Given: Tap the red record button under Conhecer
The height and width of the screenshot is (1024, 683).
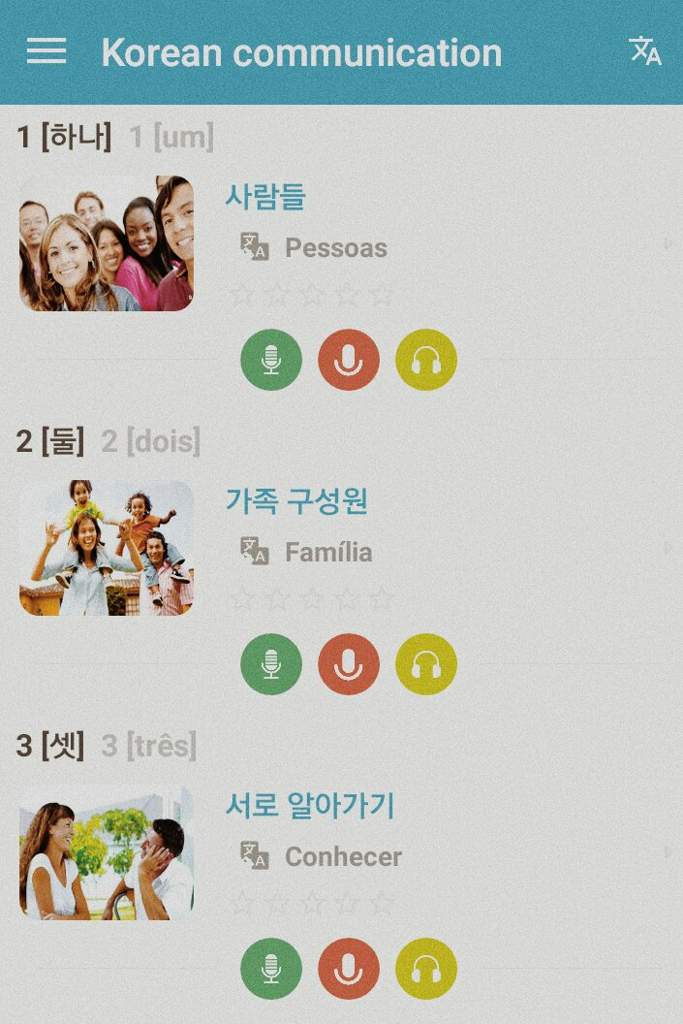Looking at the screenshot, I should tap(349, 968).
